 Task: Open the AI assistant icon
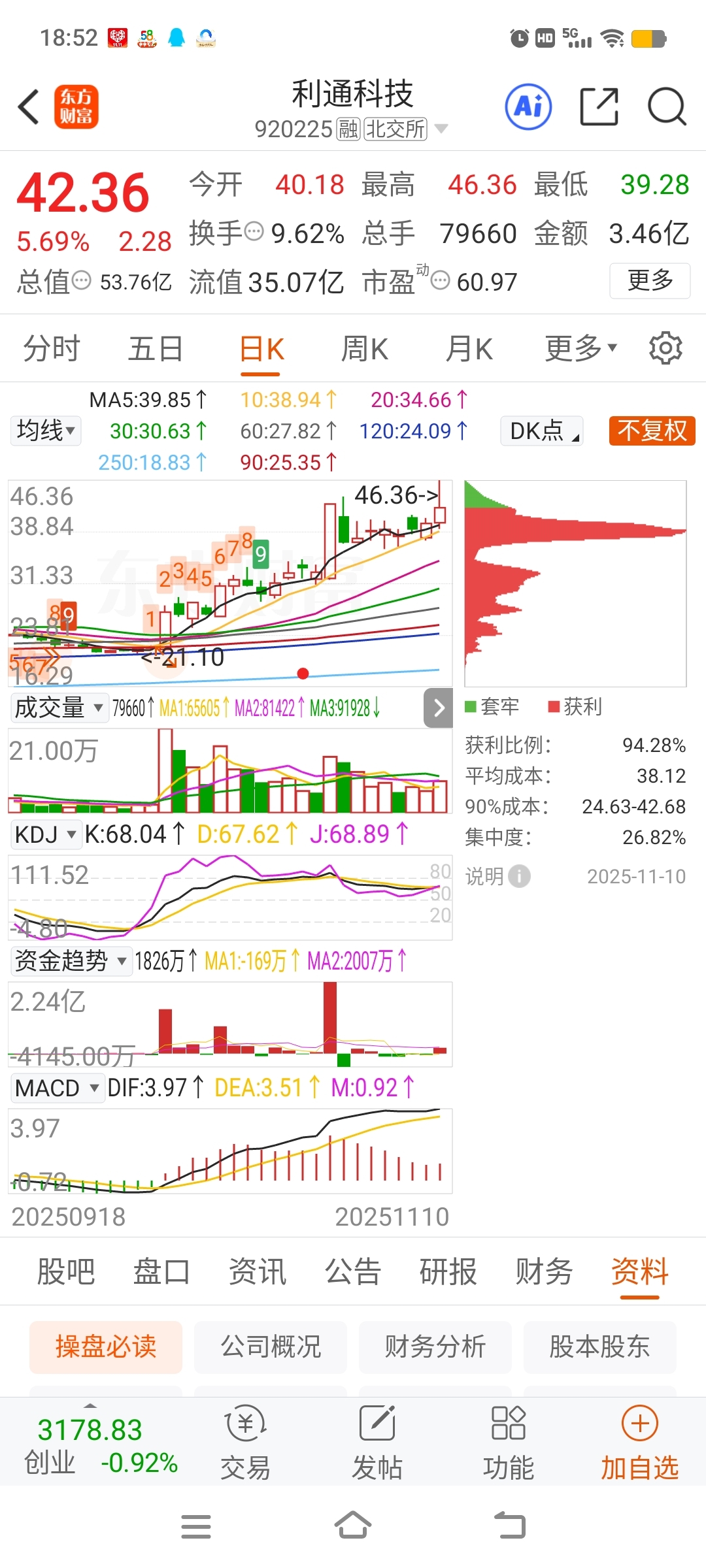(x=528, y=107)
